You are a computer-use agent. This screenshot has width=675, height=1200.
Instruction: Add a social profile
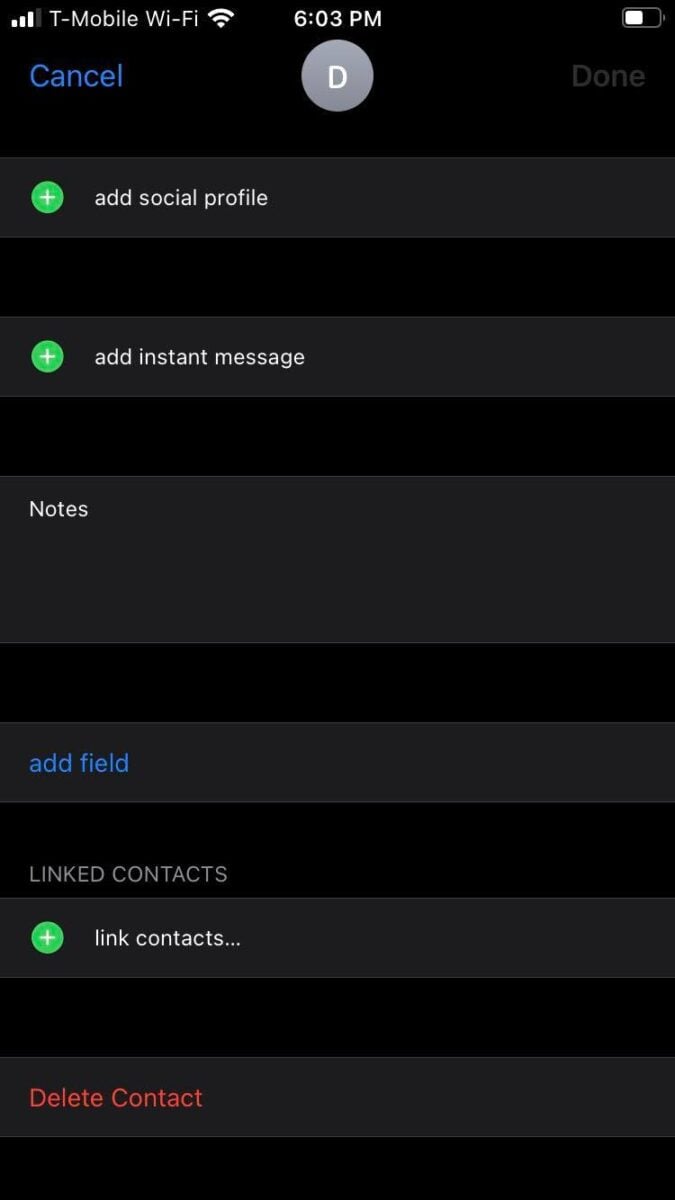[x=337, y=197]
